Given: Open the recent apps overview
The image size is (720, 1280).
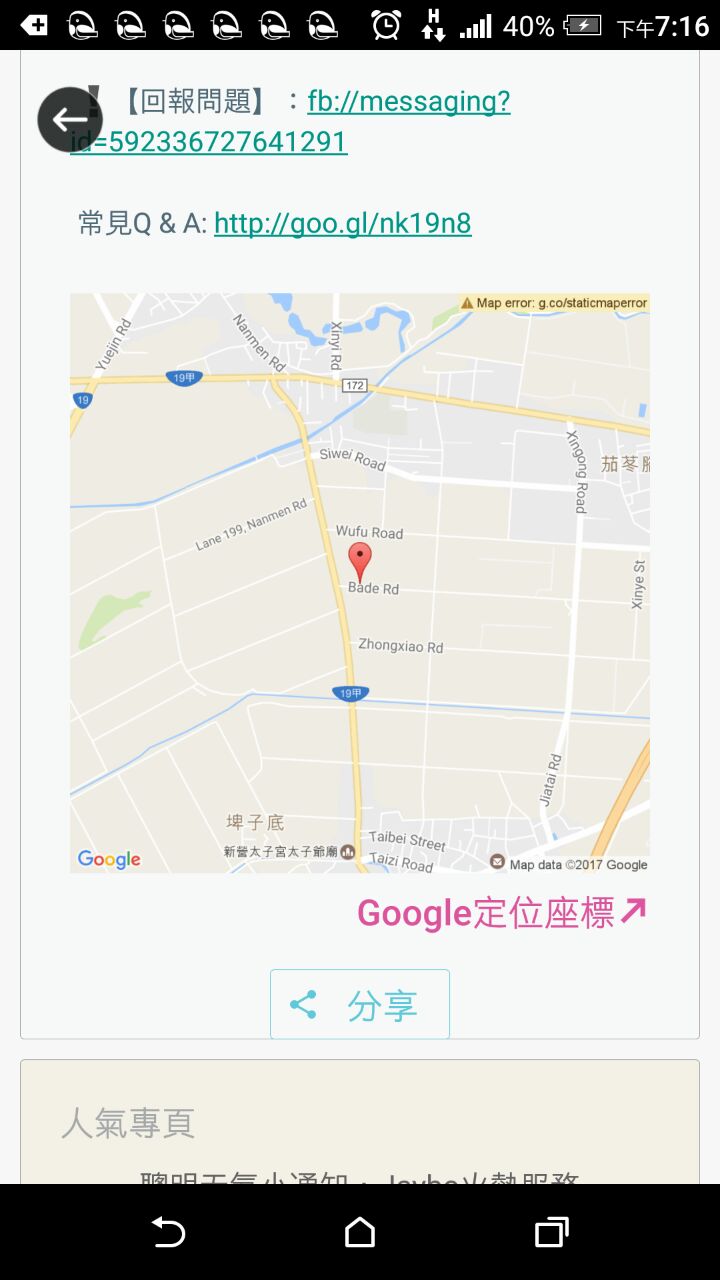Looking at the screenshot, I should 551,1233.
